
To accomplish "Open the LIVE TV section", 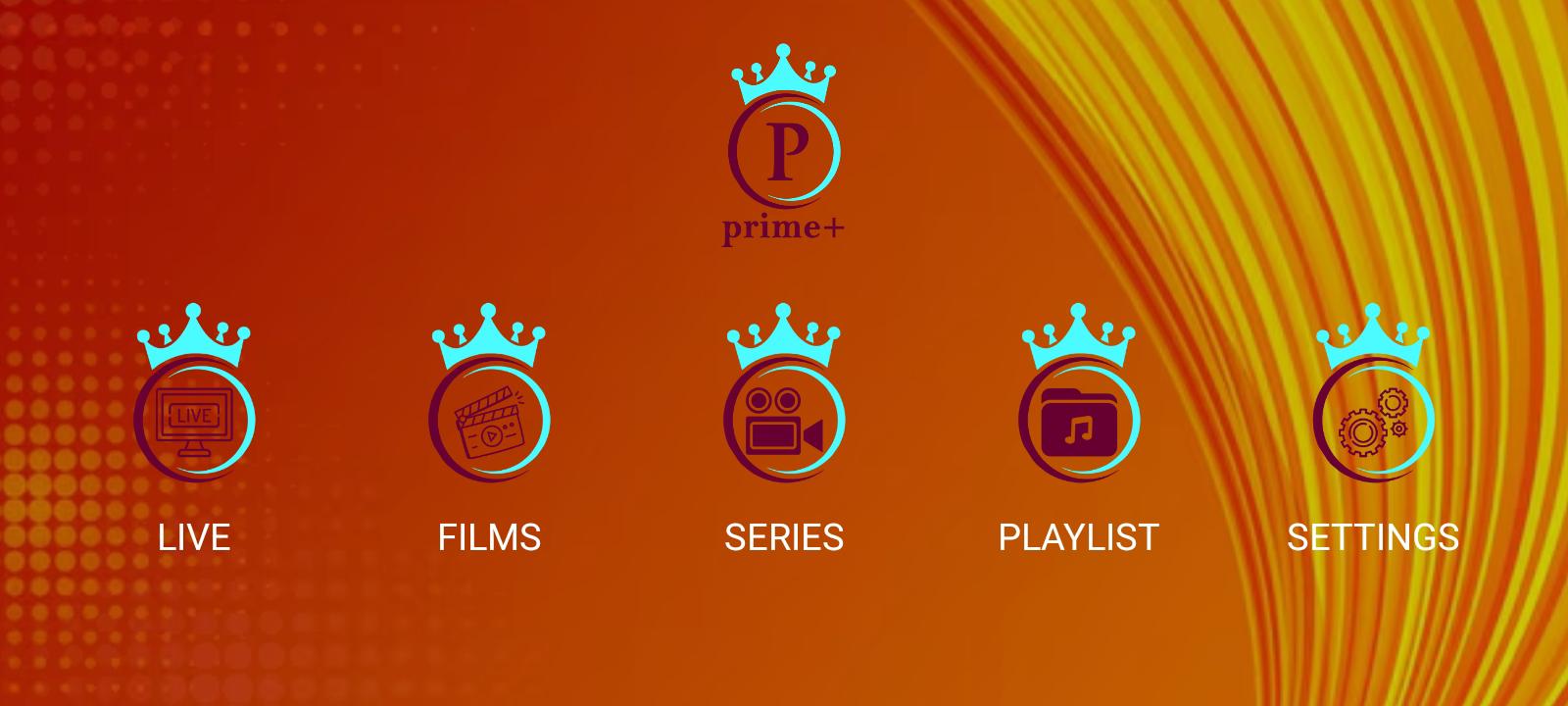I will pyautogui.click(x=194, y=419).
